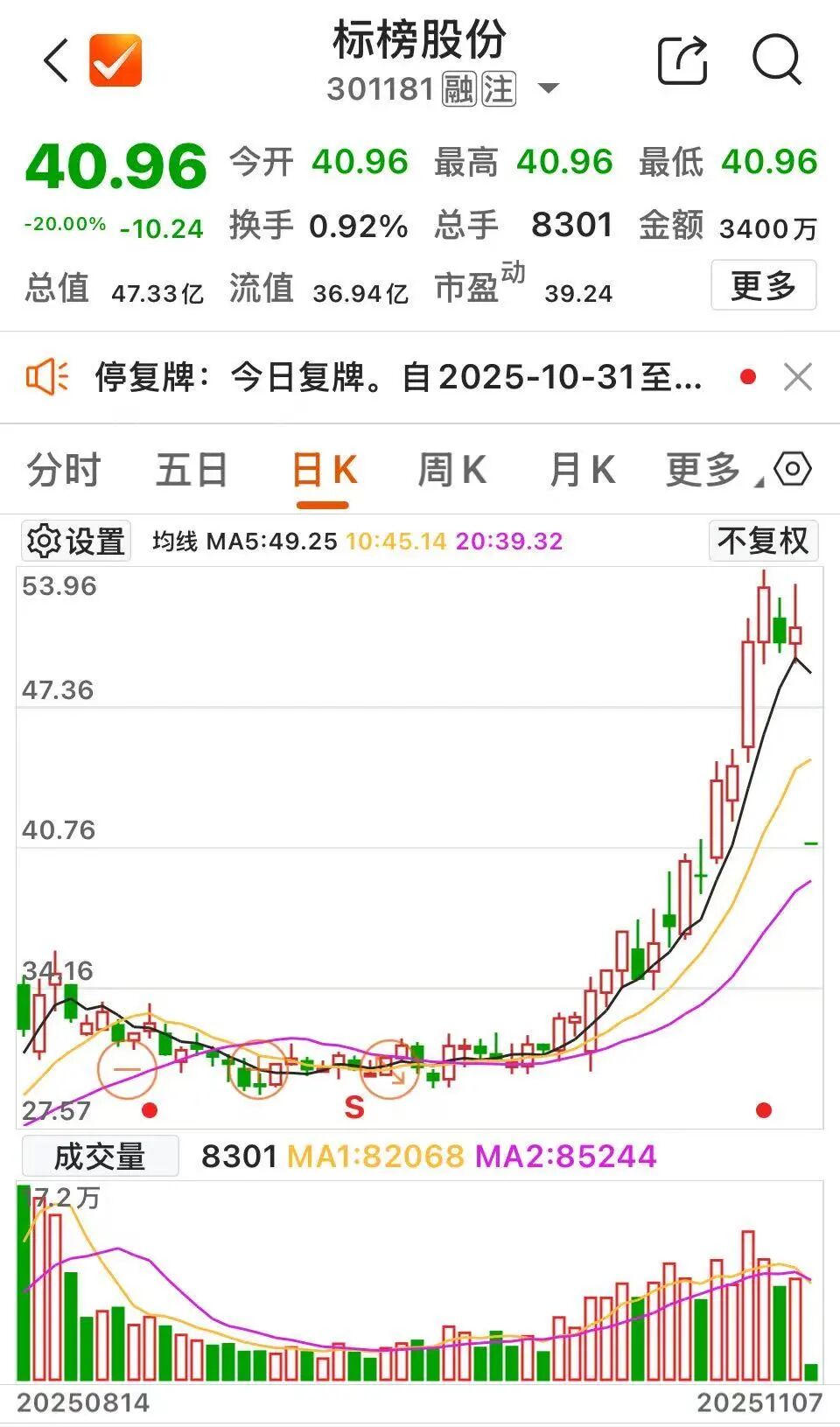Switch to the 周K chart tab
840x1427 pixels.
(x=451, y=470)
